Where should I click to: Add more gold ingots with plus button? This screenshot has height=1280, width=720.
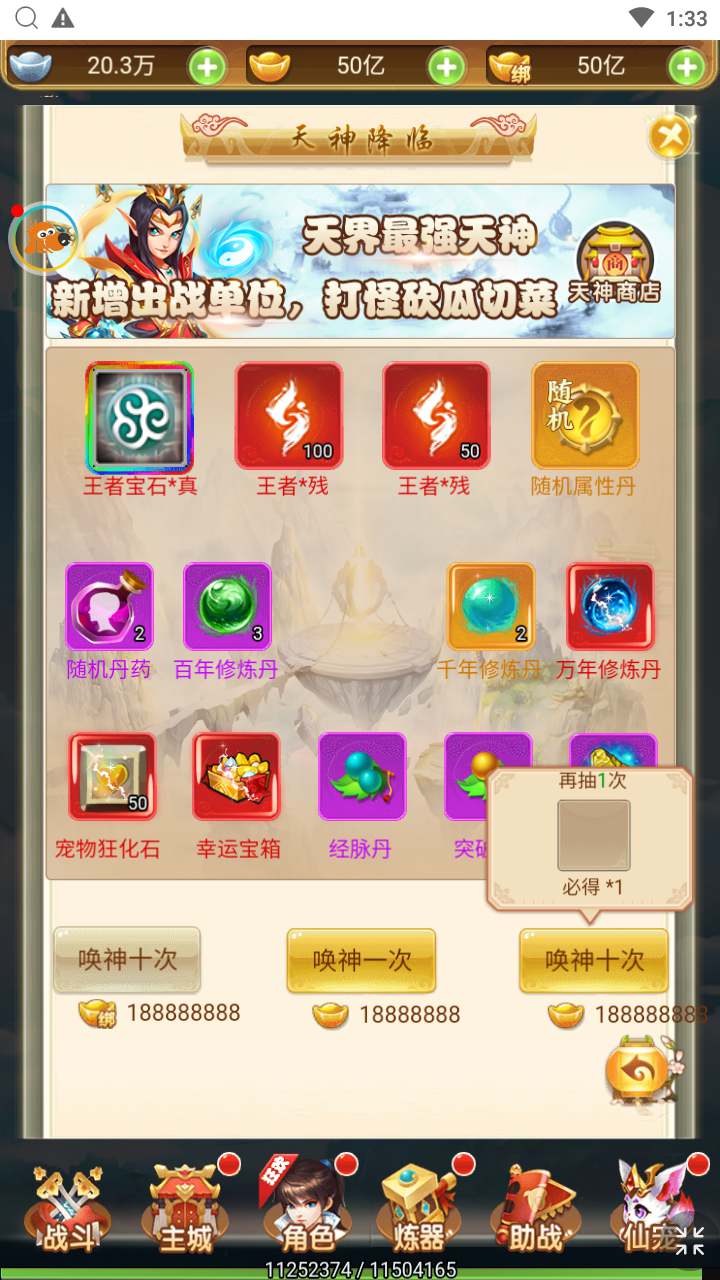click(446, 67)
